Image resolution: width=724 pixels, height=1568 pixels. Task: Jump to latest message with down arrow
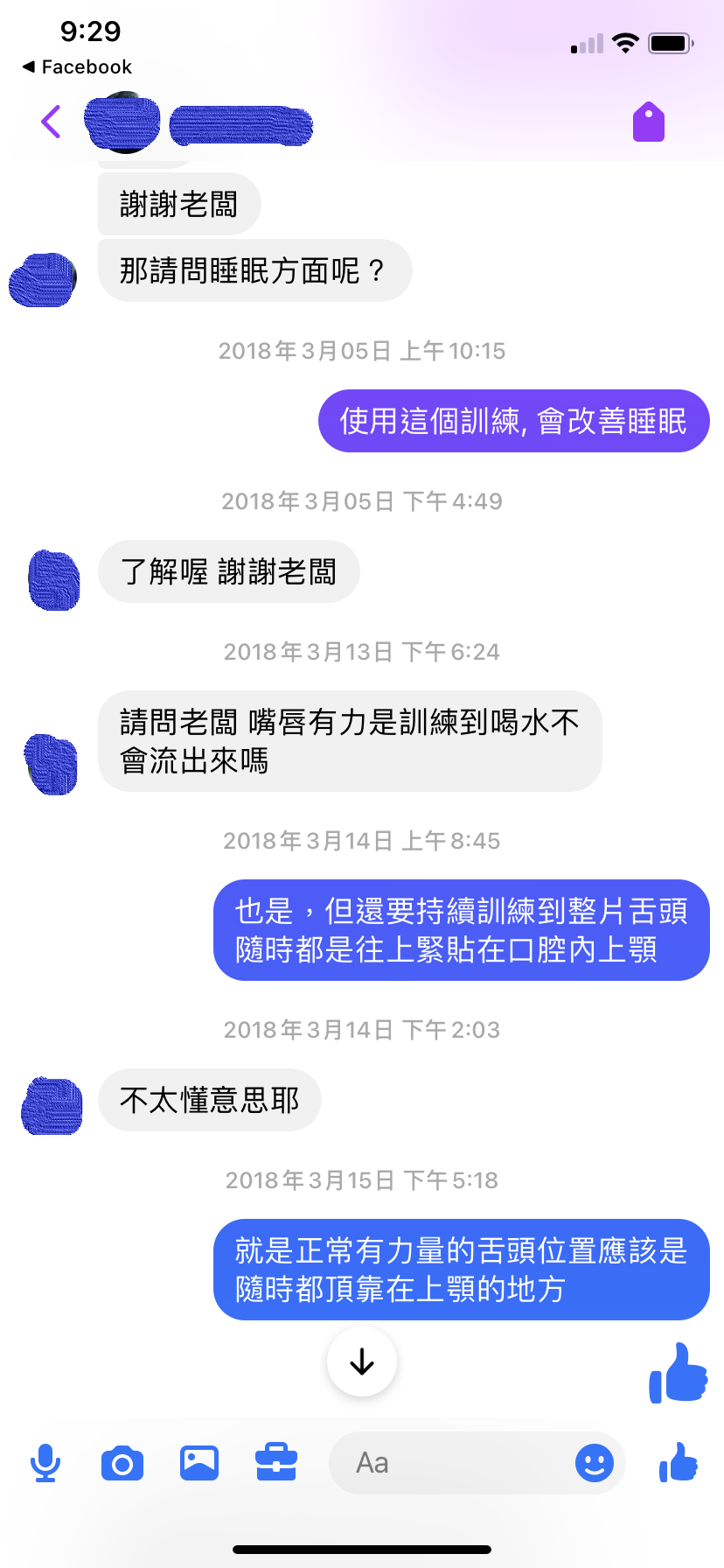point(361,1361)
